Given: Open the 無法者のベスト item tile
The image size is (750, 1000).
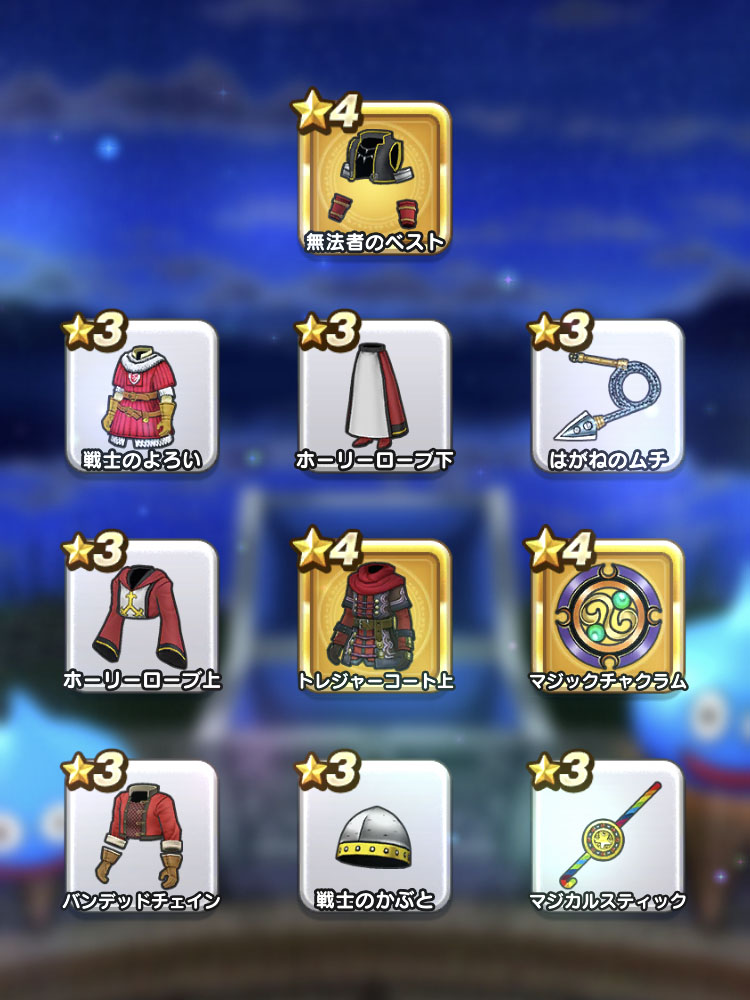Looking at the screenshot, I should [x=375, y=180].
